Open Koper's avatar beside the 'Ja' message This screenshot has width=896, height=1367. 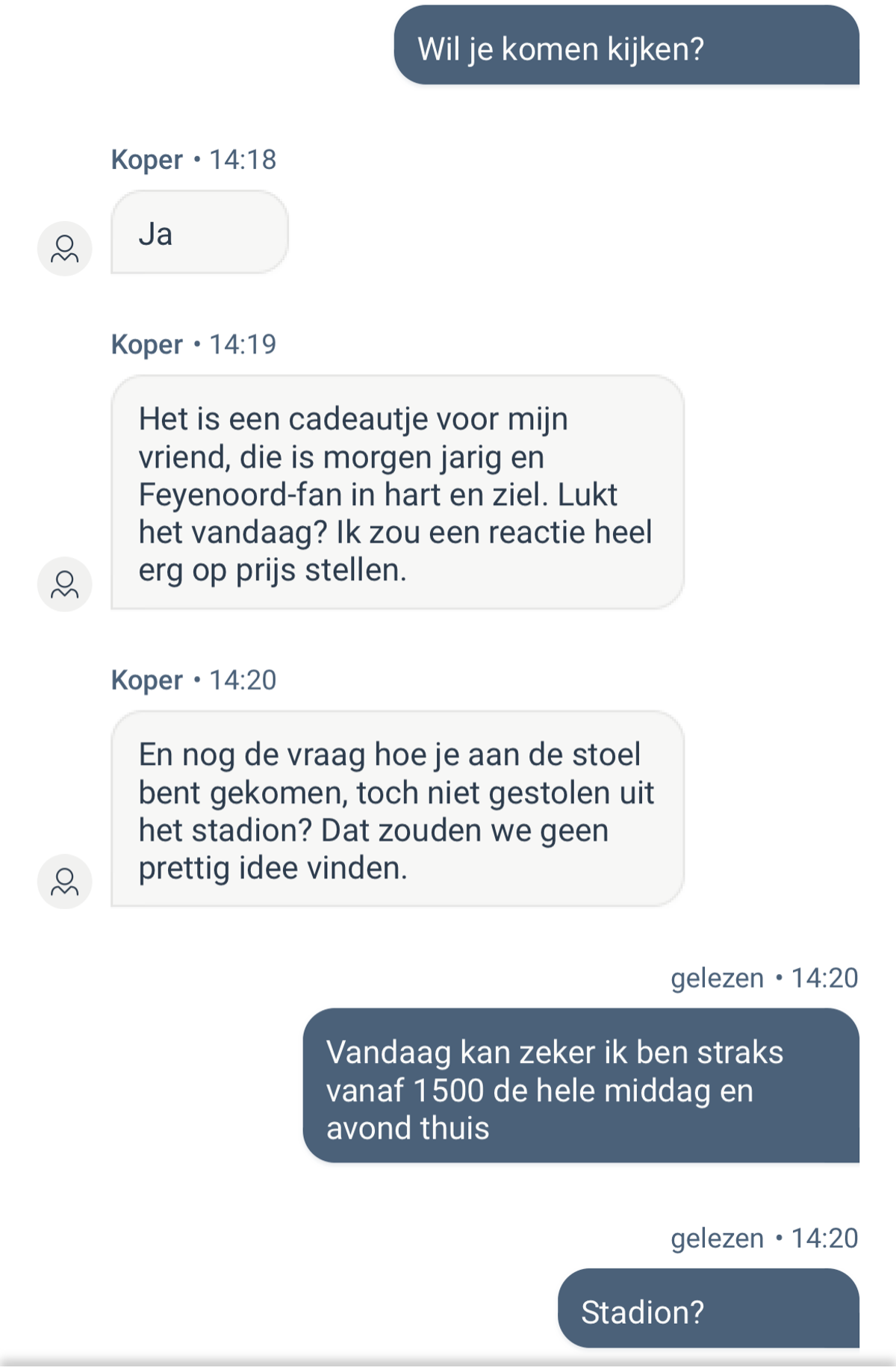click(x=65, y=249)
